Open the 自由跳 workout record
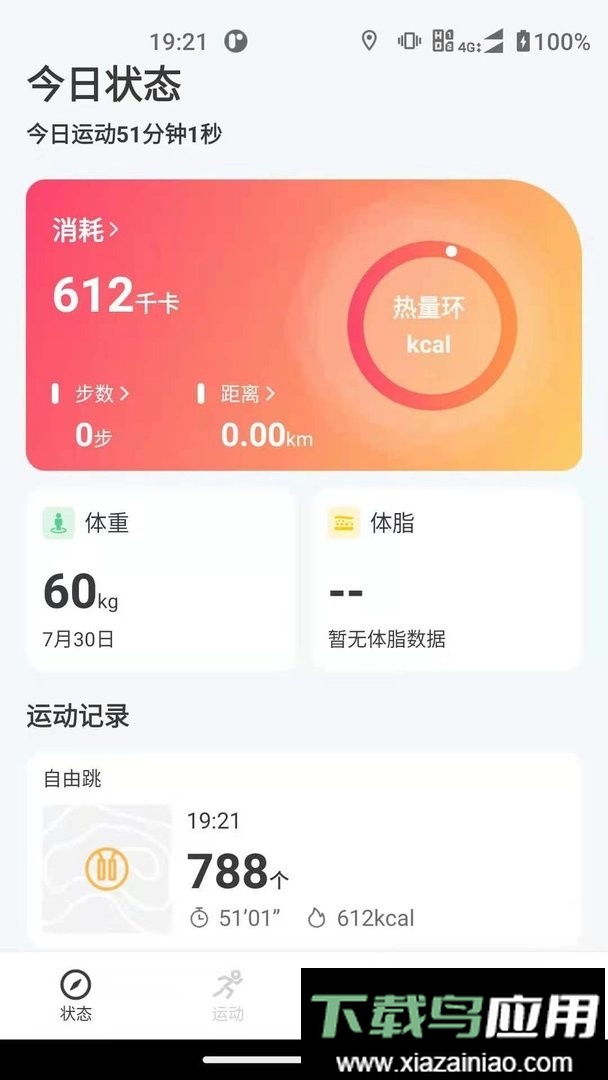The height and width of the screenshot is (1080, 608). [303, 849]
